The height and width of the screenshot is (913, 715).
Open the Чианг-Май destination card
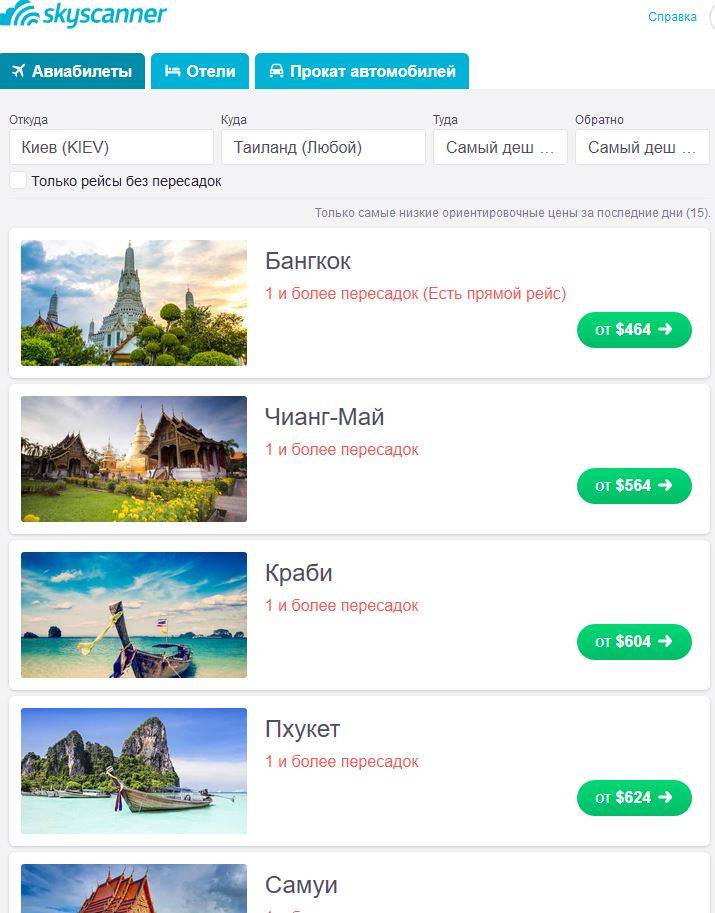pos(324,417)
